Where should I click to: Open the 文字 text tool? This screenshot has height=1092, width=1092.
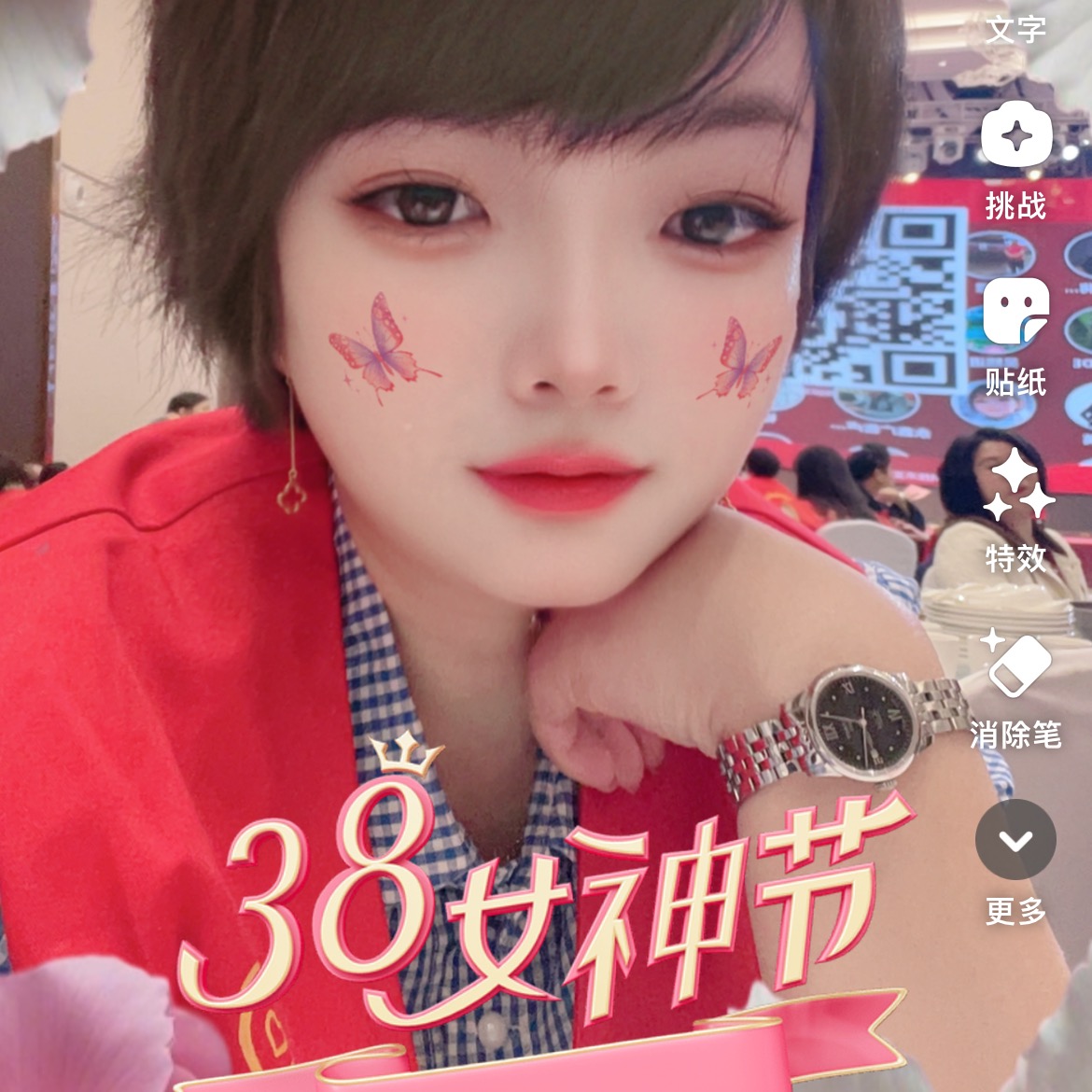pos(1015,28)
